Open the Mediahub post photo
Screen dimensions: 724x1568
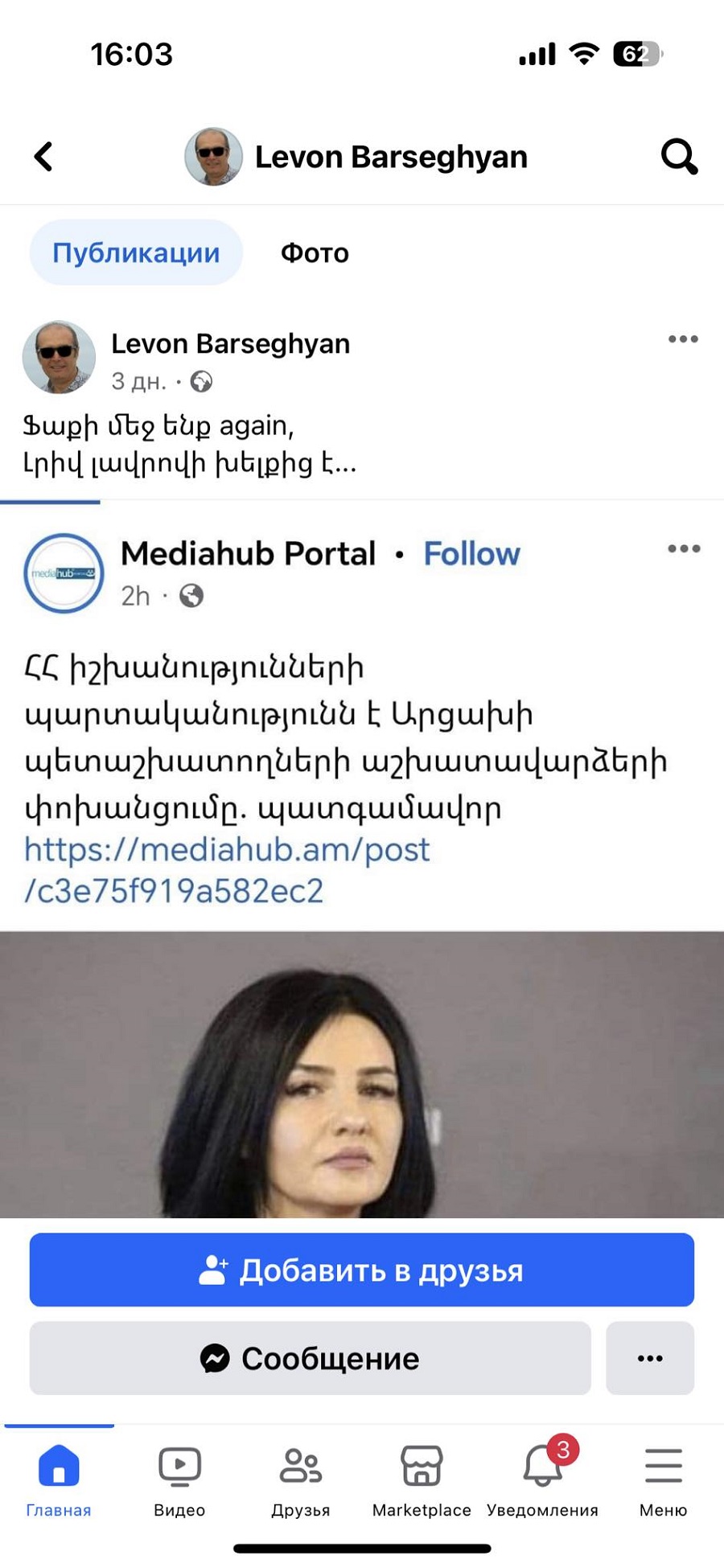click(362, 1074)
